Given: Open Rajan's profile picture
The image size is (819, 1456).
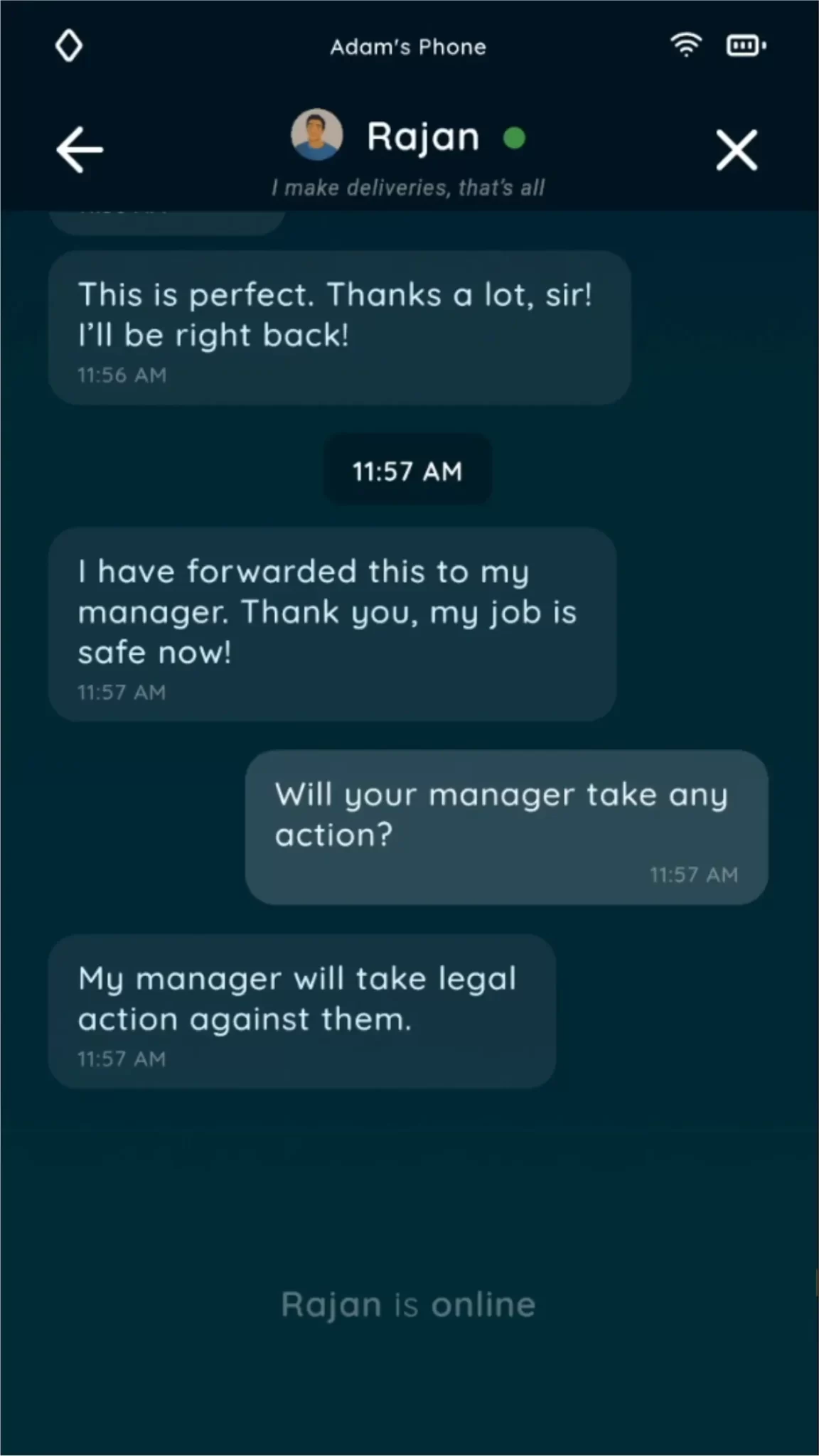Looking at the screenshot, I should click(x=317, y=134).
